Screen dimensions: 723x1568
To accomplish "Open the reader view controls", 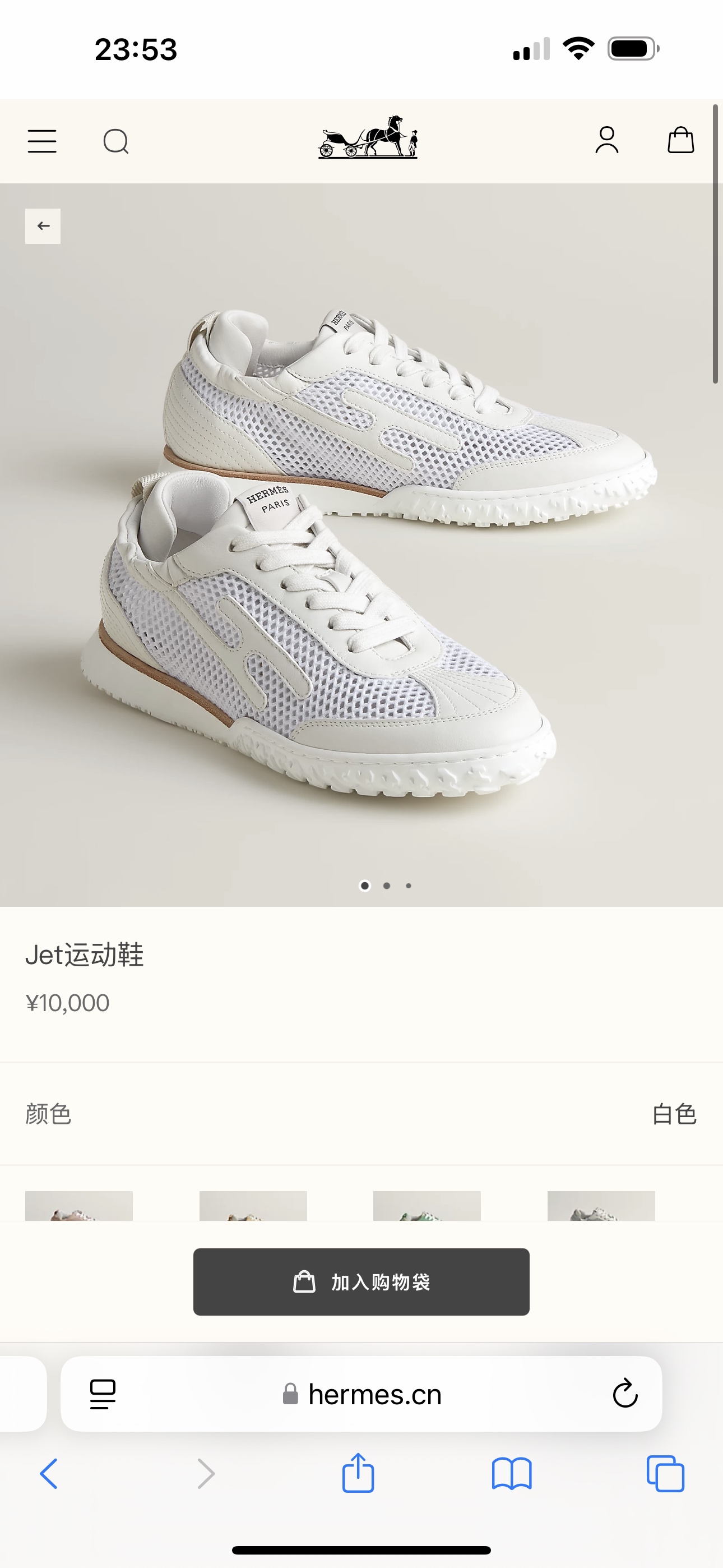I will [104, 1395].
